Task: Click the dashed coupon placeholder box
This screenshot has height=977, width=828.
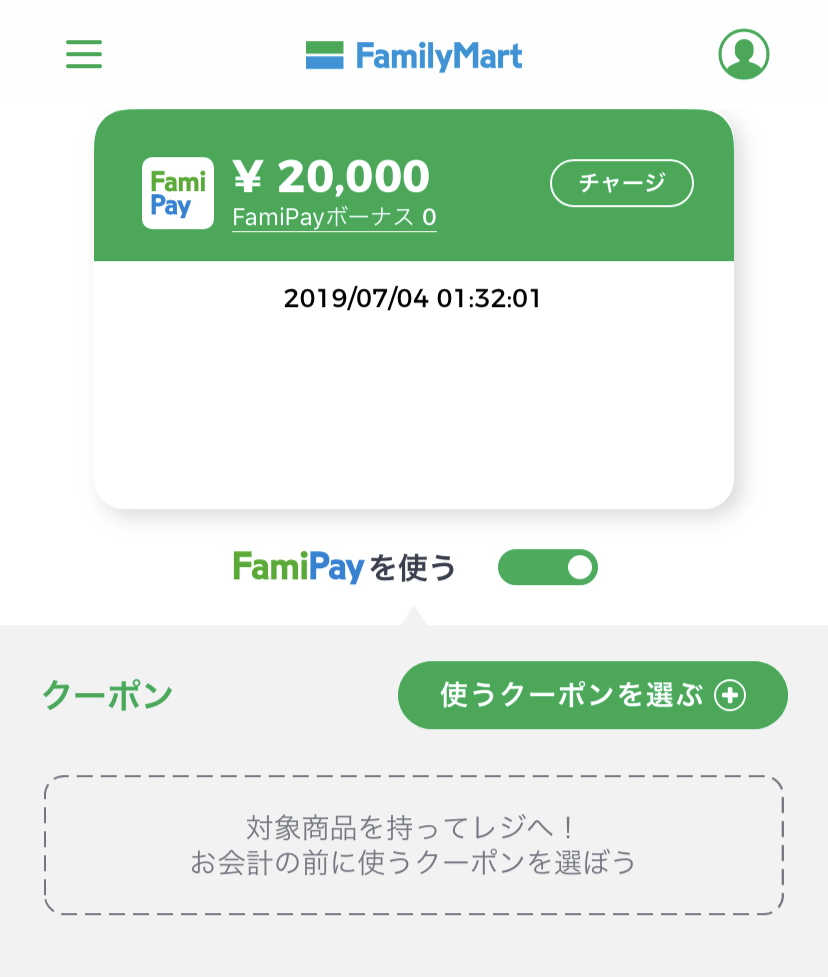Action: pyautogui.click(x=413, y=845)
